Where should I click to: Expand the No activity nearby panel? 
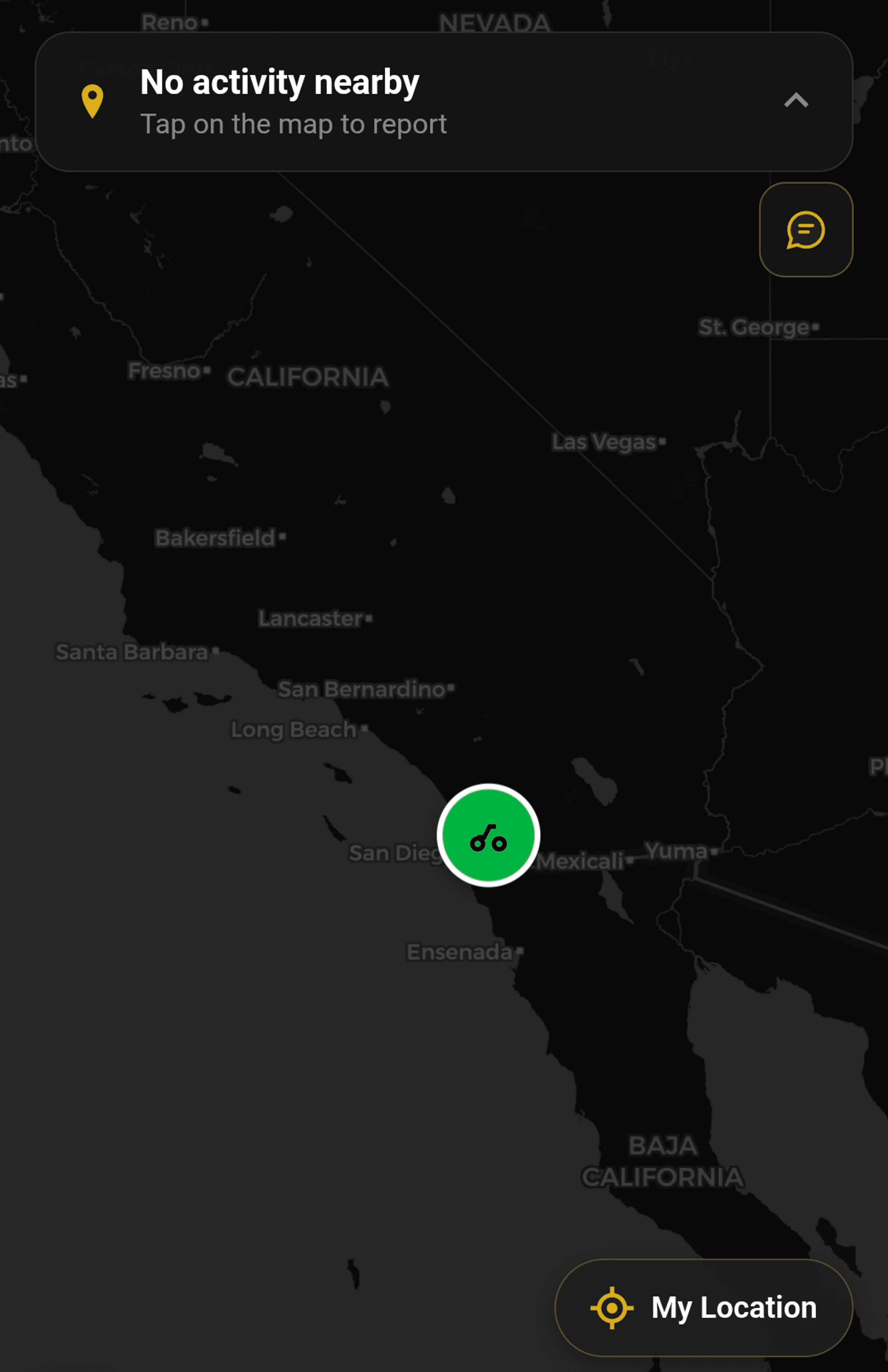(796, 101)
